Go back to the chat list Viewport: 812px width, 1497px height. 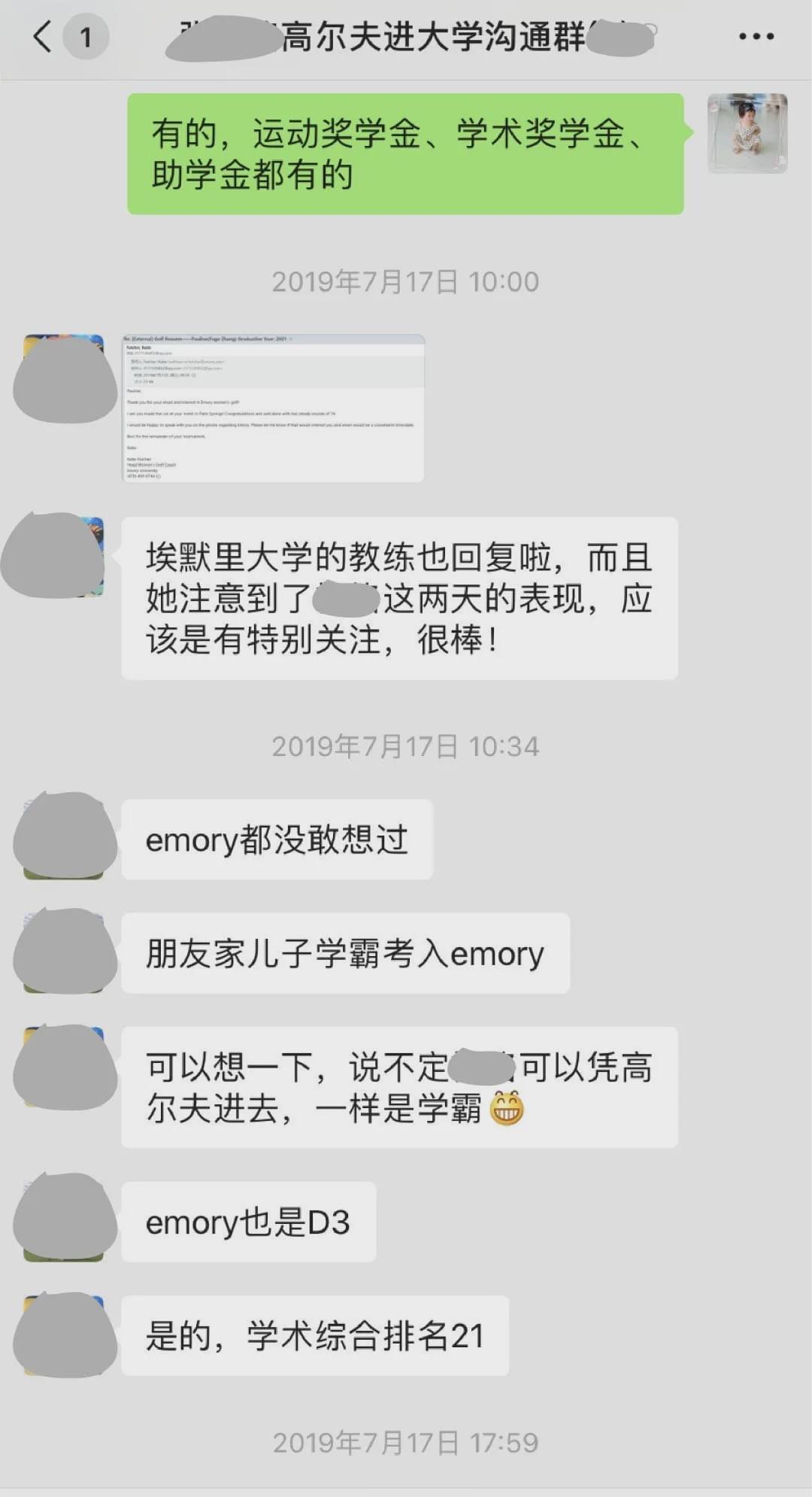tap(44, 36)
